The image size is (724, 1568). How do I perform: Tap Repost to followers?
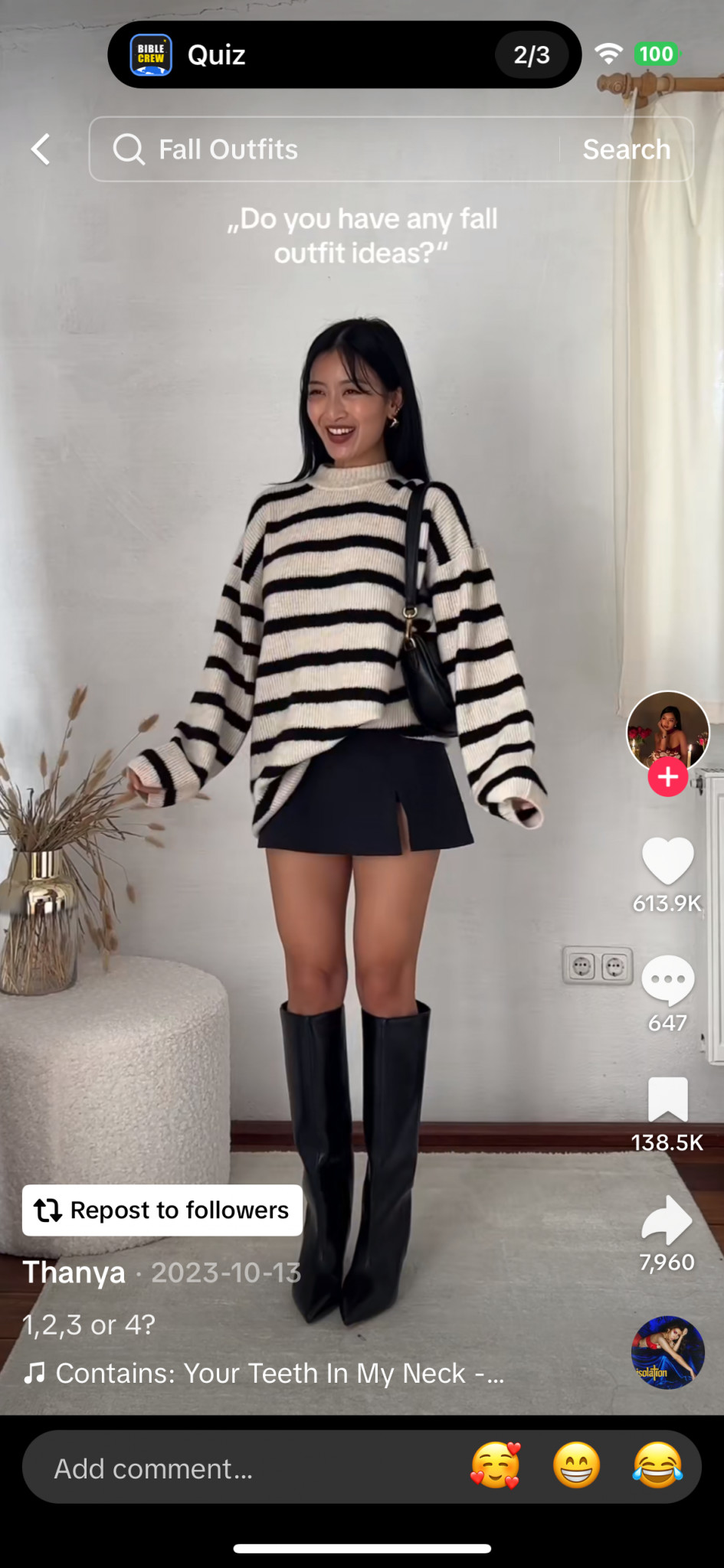point(162,1210)
